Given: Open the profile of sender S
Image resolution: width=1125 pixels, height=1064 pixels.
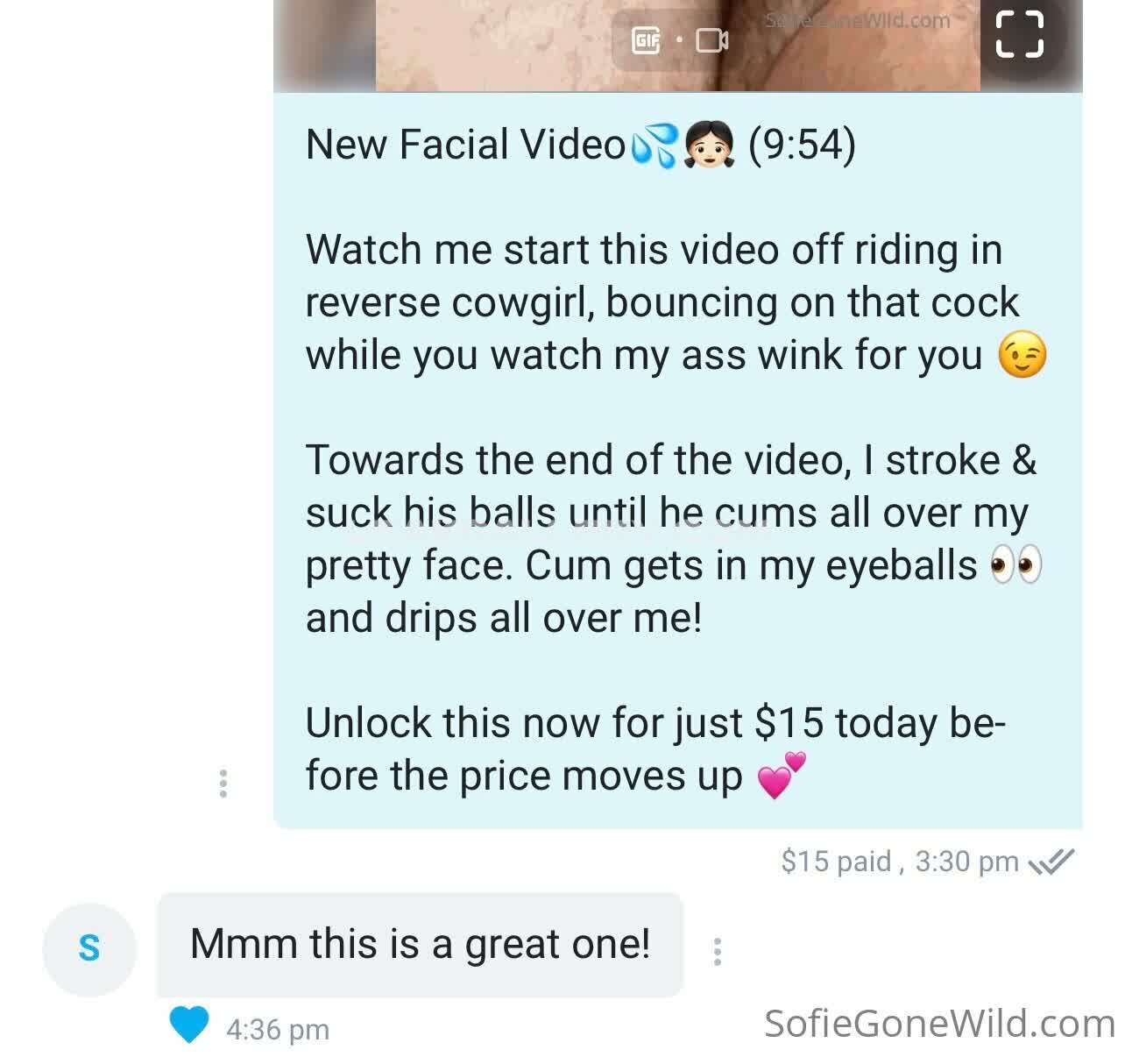Looking at the screenshot, I should click(89, 948).
